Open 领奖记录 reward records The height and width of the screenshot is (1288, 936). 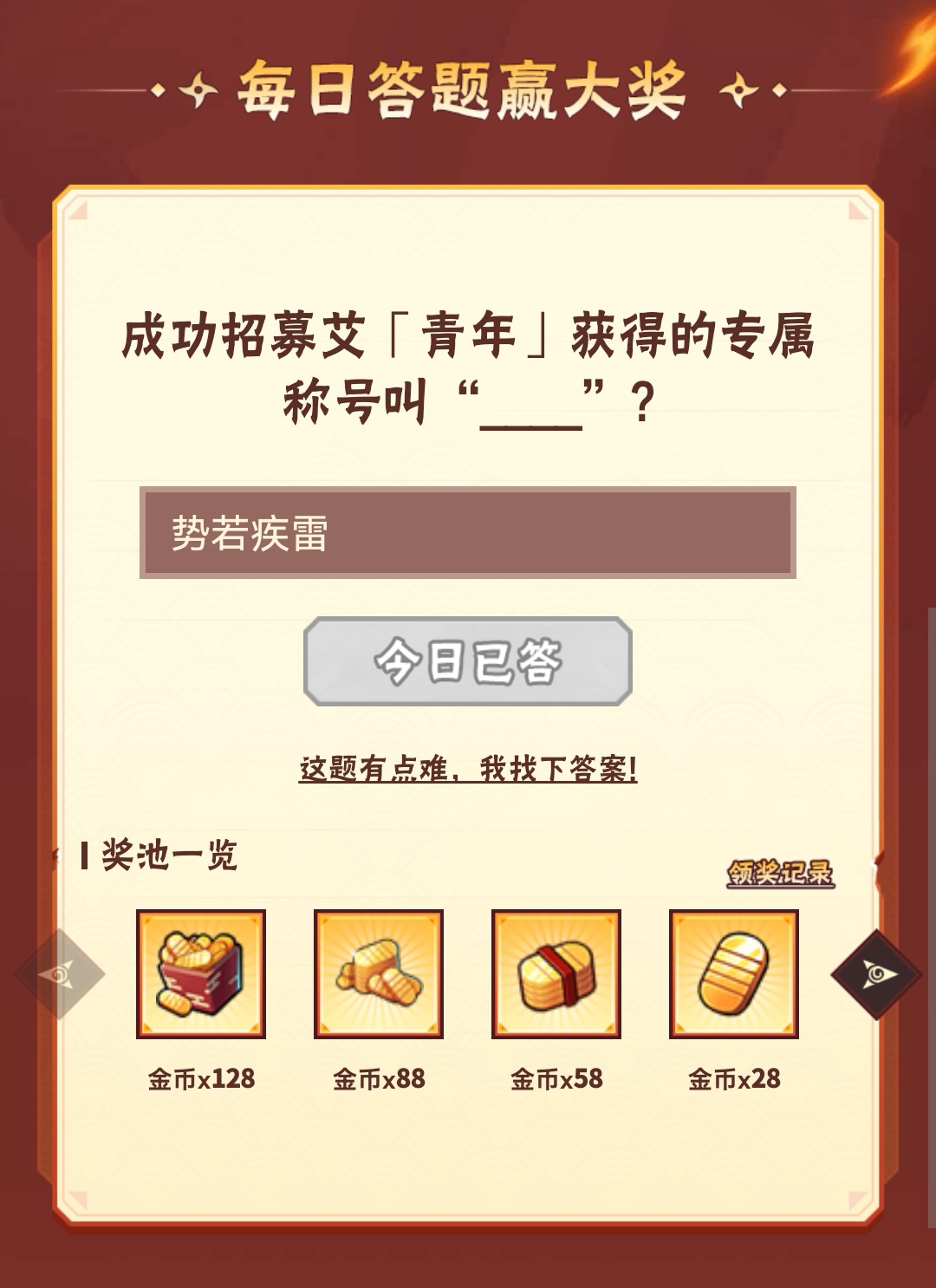780,874
